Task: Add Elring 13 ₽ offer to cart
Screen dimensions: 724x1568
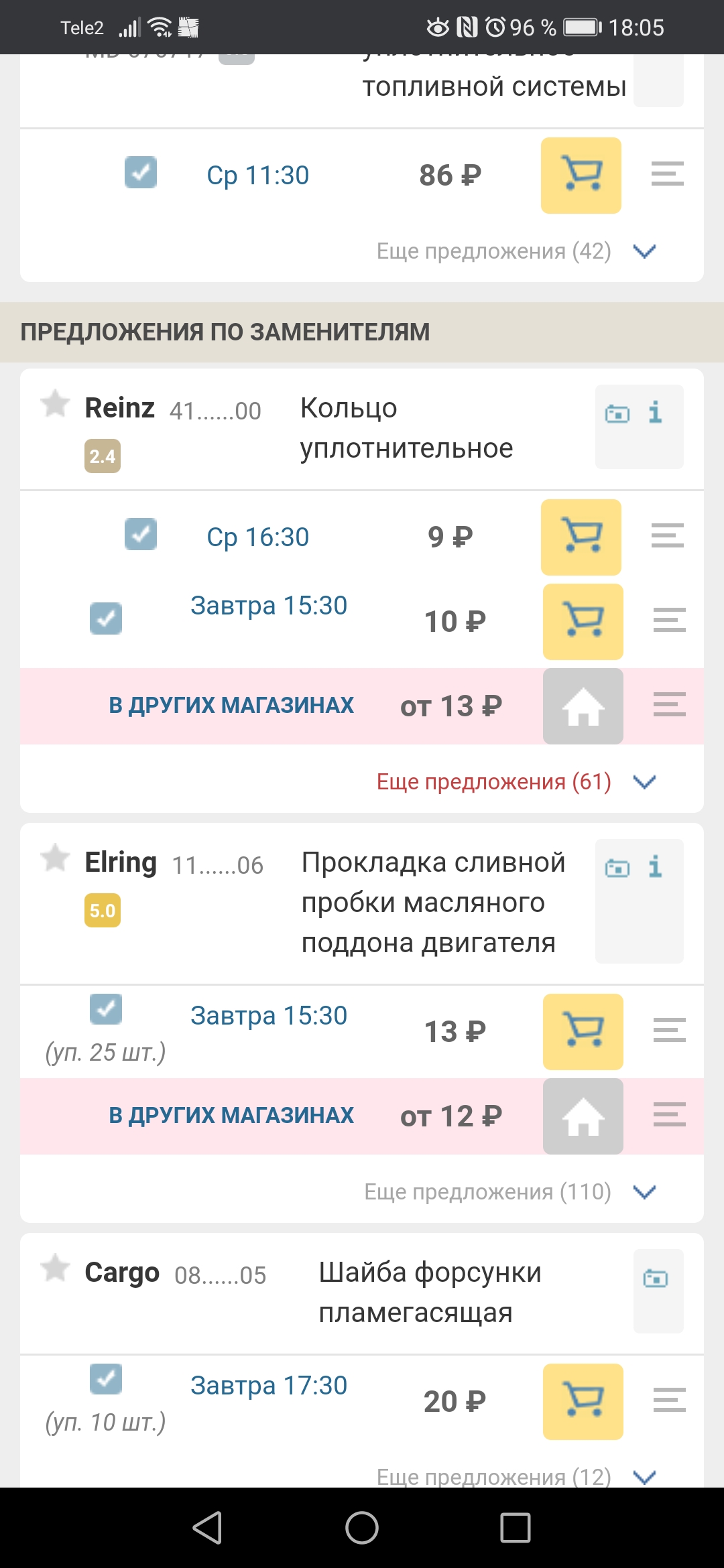Action: (x=583, y=1032)
